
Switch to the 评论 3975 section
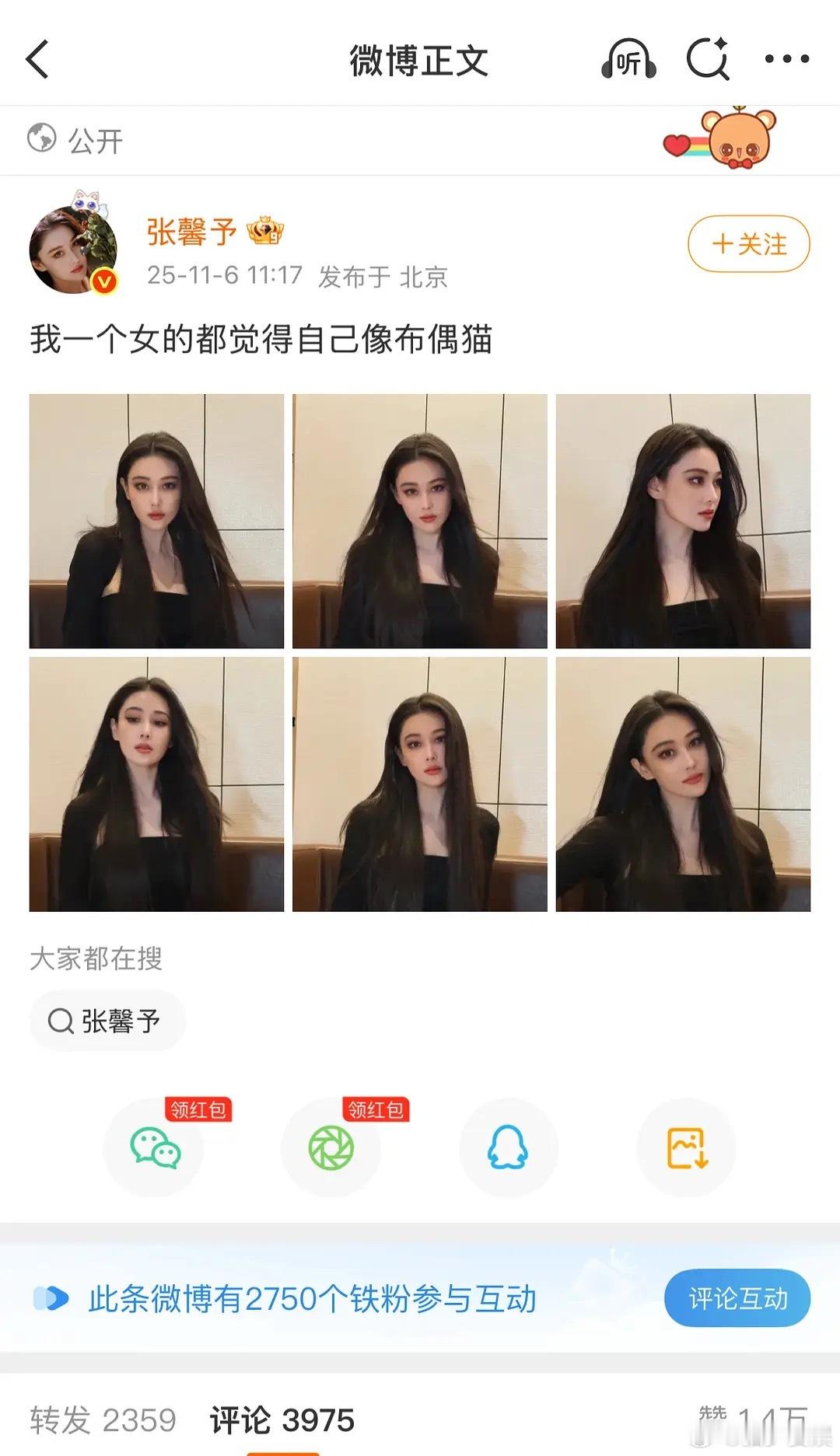[x=280, y=1416]
